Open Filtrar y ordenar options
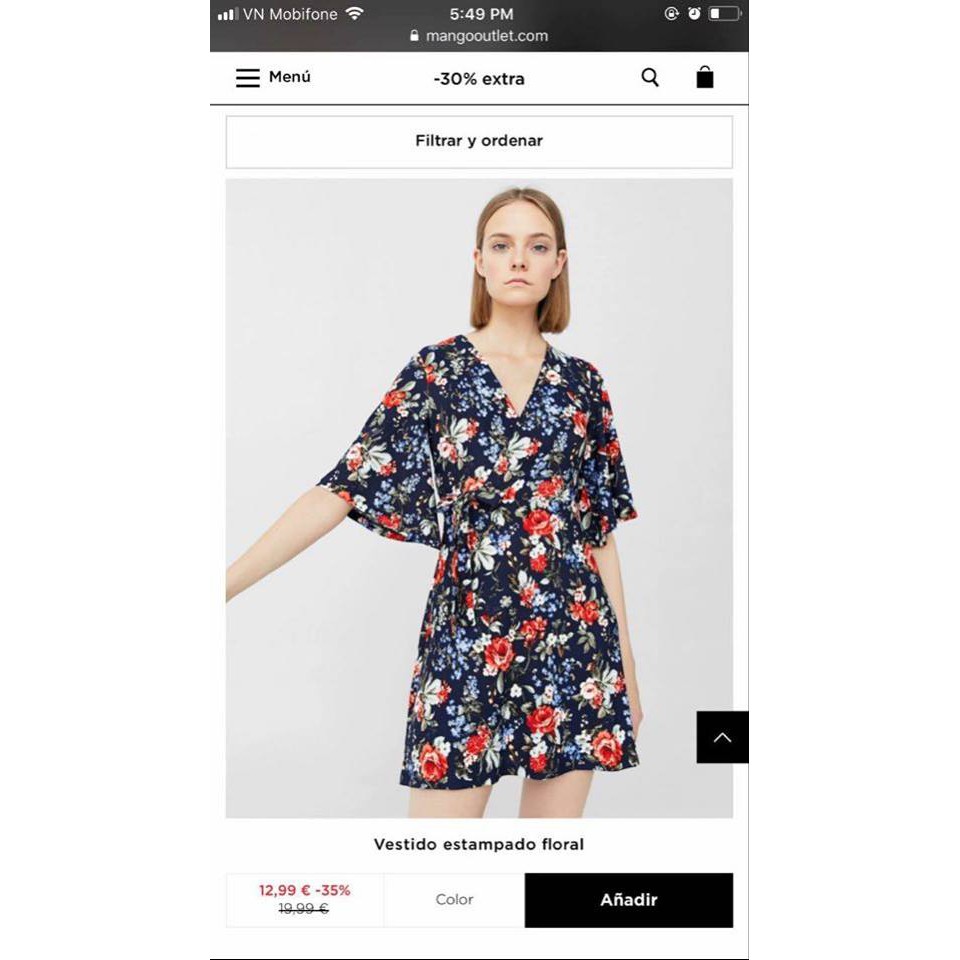 [x=479, y=141]
